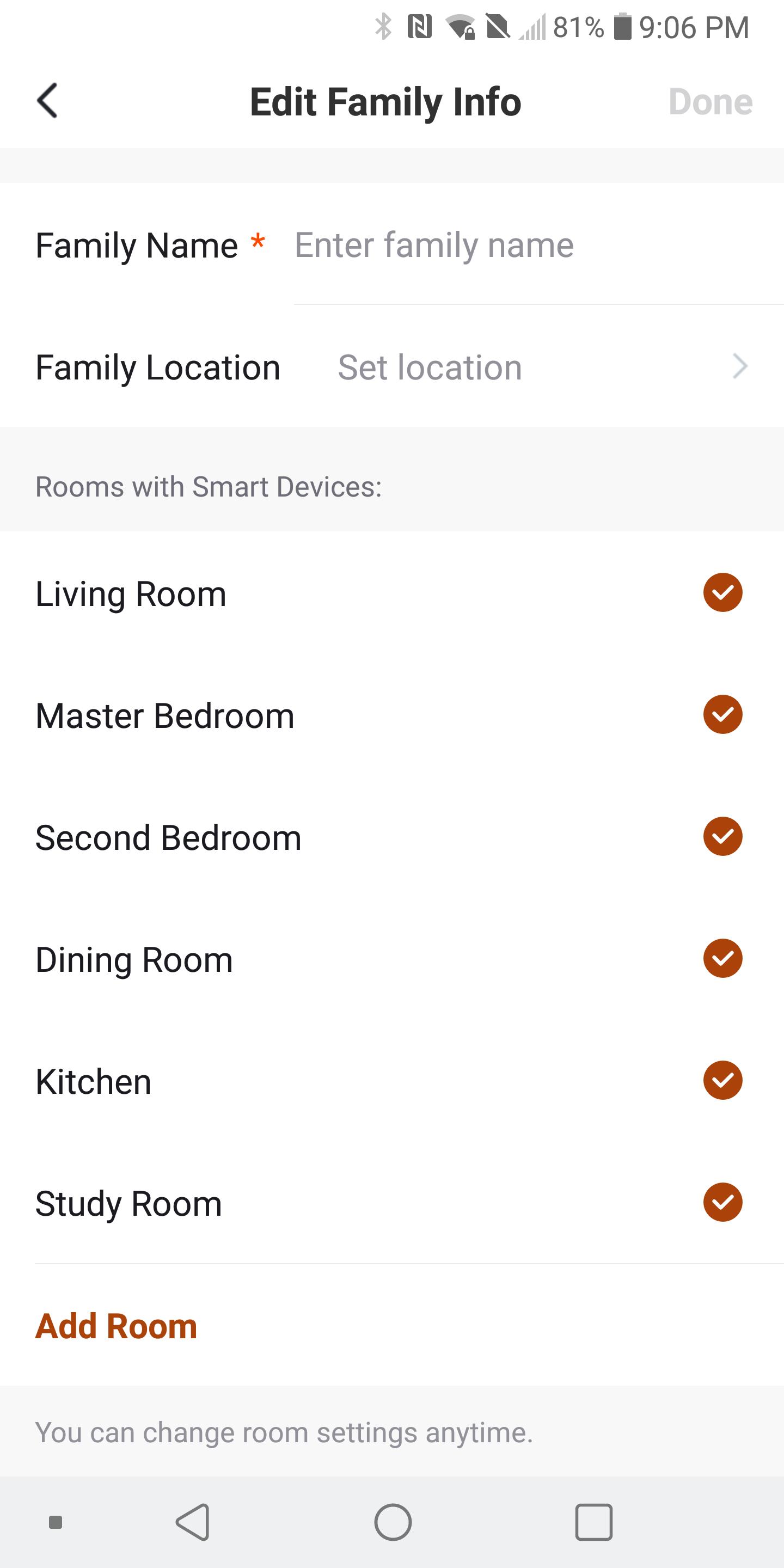
Task: Toggle off the Study Room checkmark
Action: coord(722,1202)
